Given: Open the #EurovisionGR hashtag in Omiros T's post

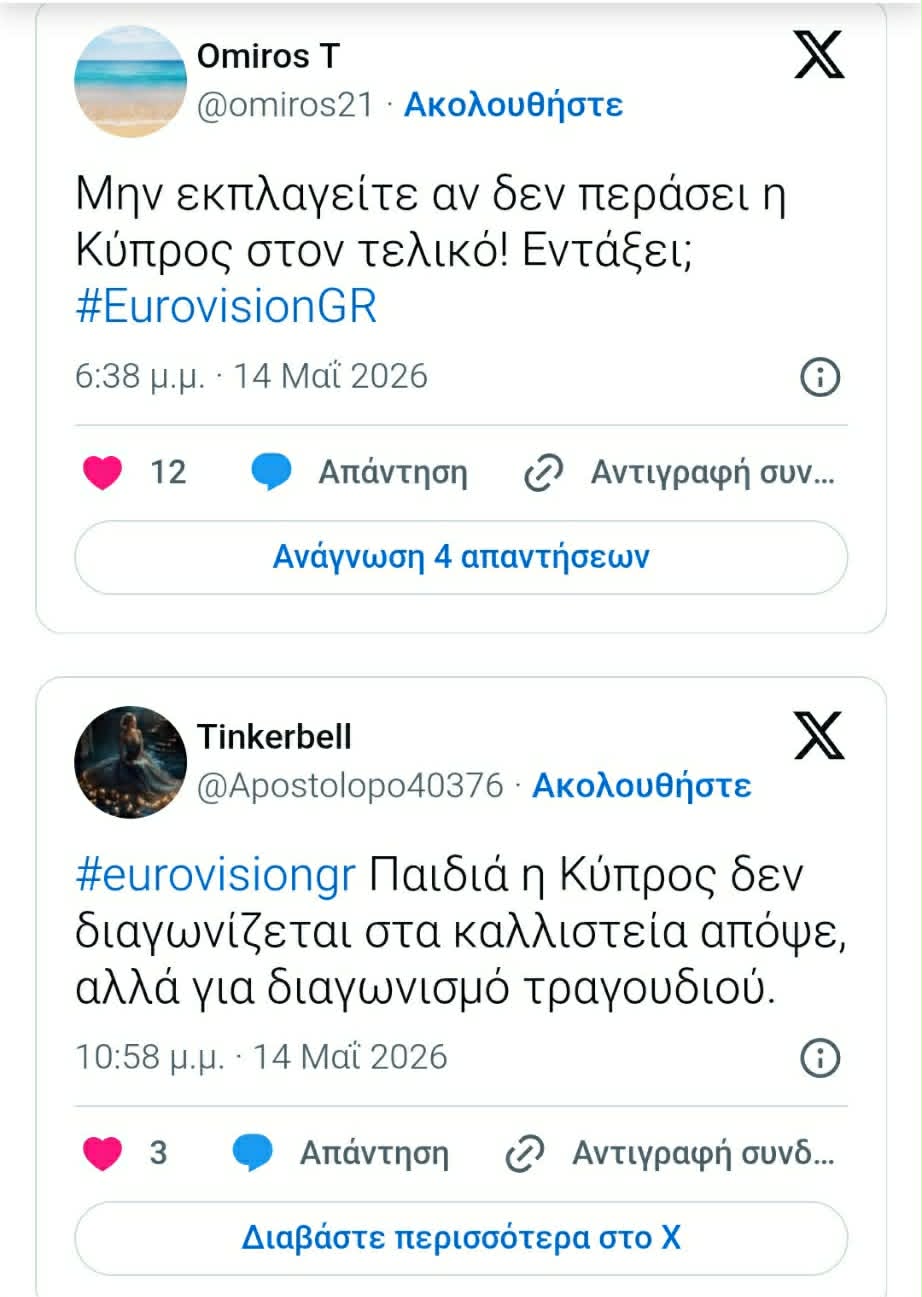Looking at the screenshot, I should [226, 307].
